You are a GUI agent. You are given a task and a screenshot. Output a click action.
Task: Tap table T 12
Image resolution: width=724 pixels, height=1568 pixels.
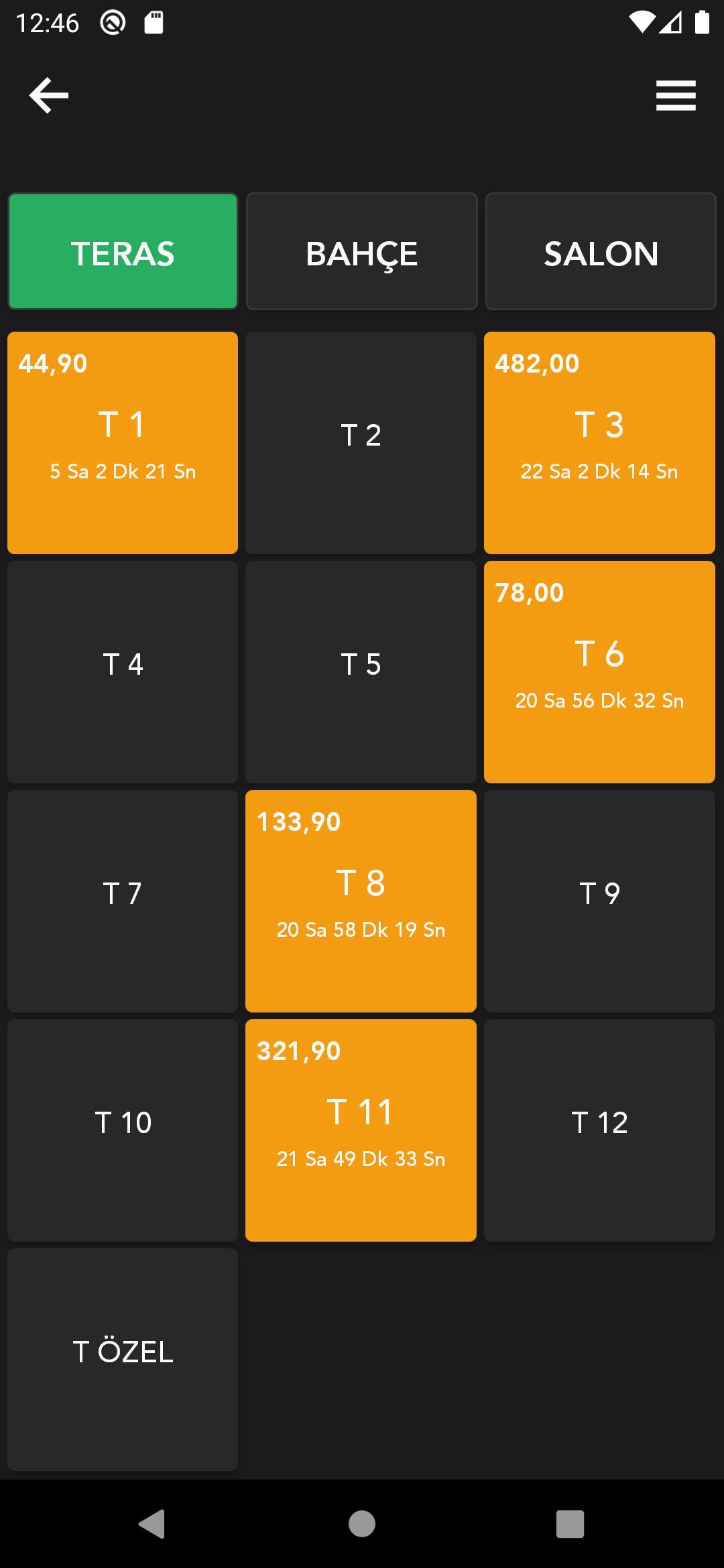tap(599, 1130)
